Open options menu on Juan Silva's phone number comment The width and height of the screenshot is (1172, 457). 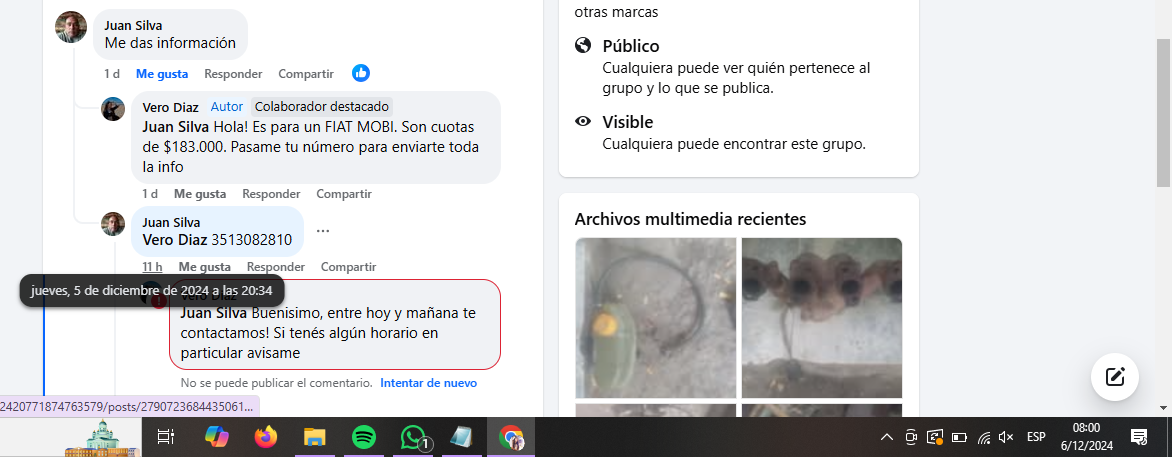[322, 231]
